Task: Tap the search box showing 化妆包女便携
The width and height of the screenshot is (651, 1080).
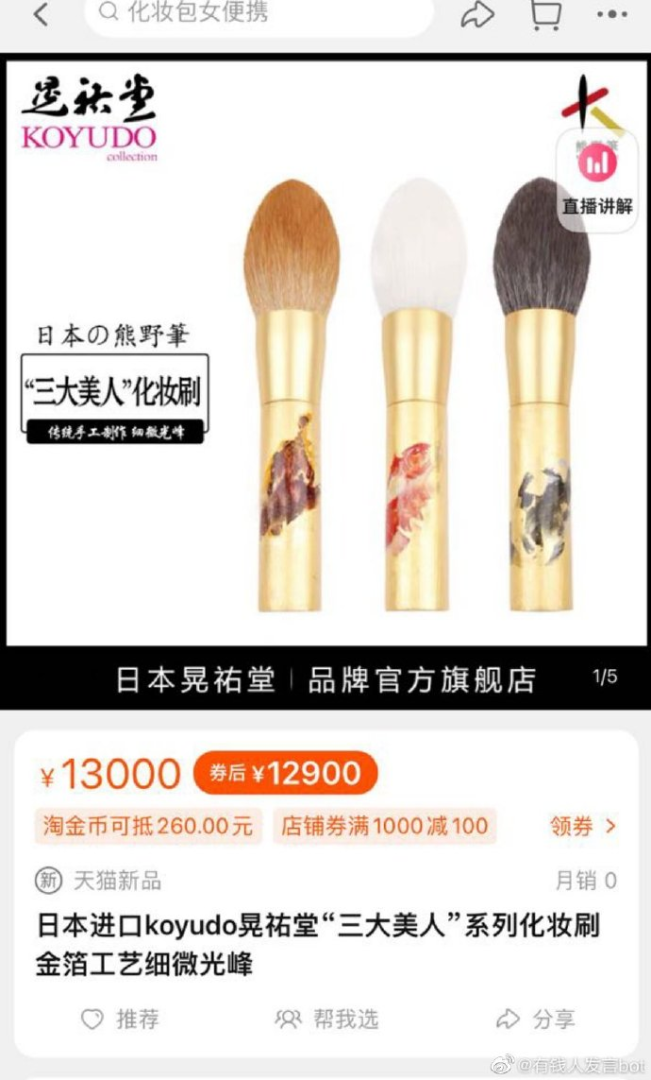Action: (260, 14)
